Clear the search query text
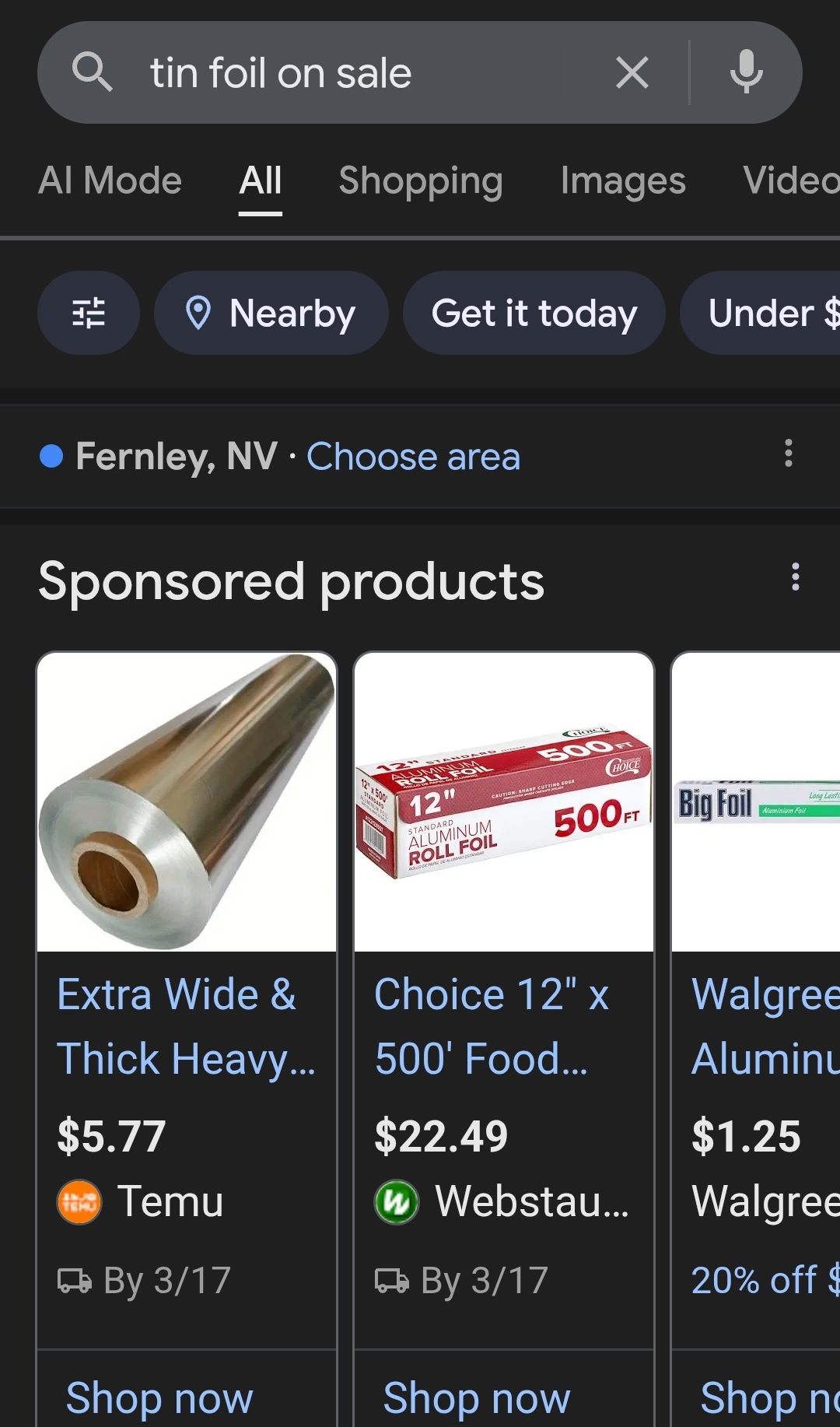Viewport: 840px width, 1427px height. (x=632, y=73)
